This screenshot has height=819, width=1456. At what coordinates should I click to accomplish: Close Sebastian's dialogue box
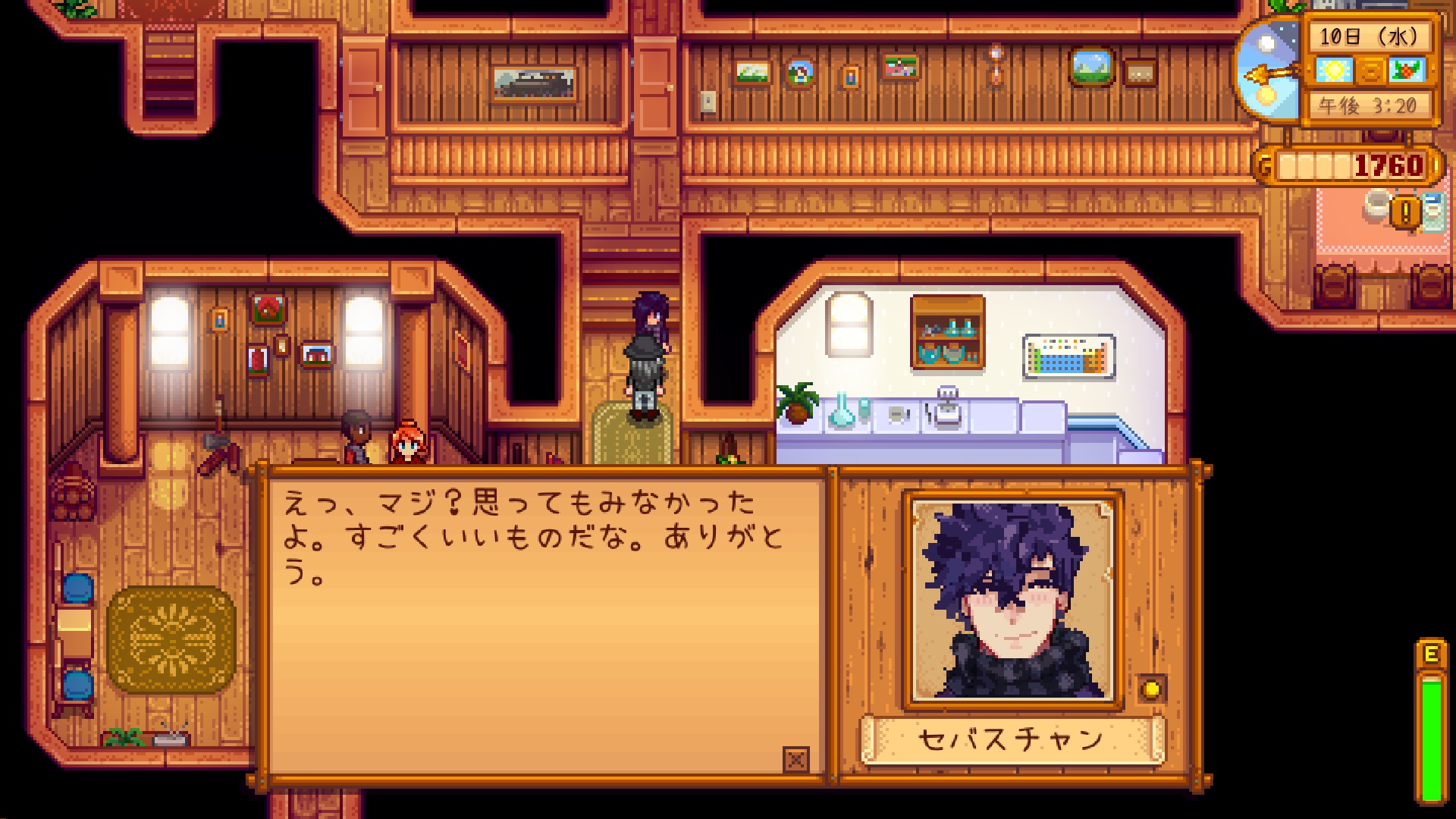795,758
